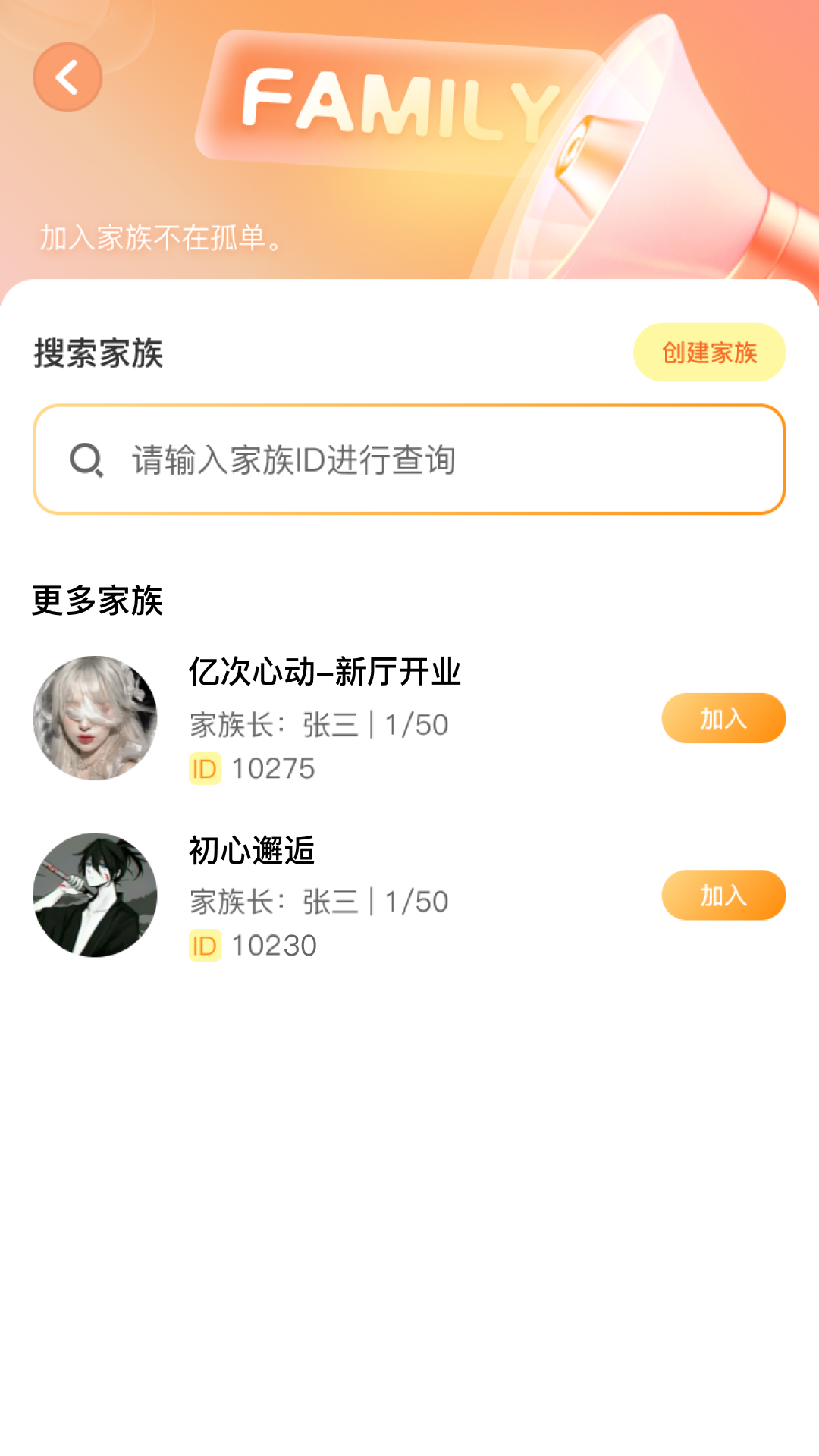Click the ID badge for family 10230
Viewport: 819px width, 1456px height.
(204, 945)
